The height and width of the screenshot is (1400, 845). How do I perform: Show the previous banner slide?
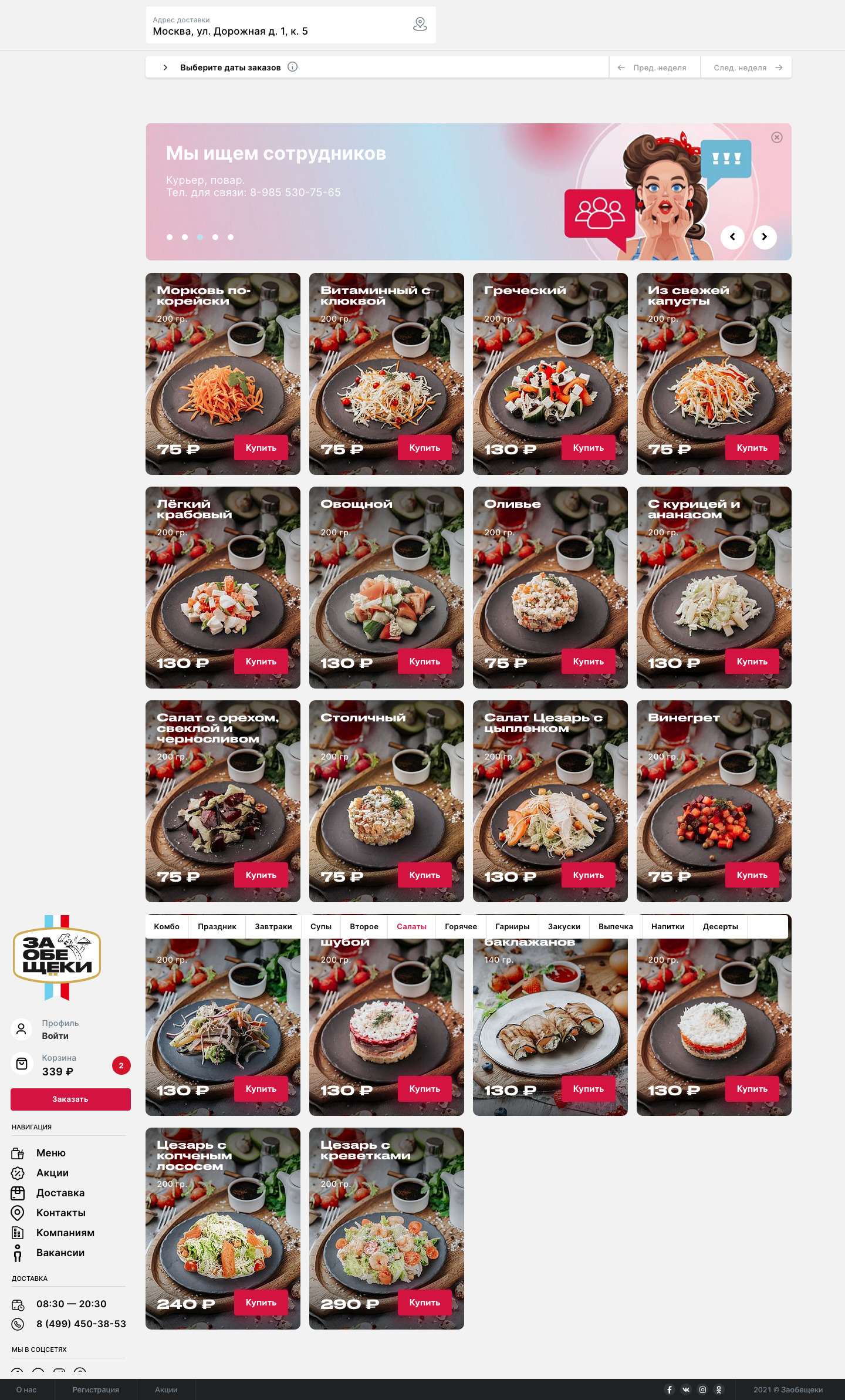click(732, 237)
